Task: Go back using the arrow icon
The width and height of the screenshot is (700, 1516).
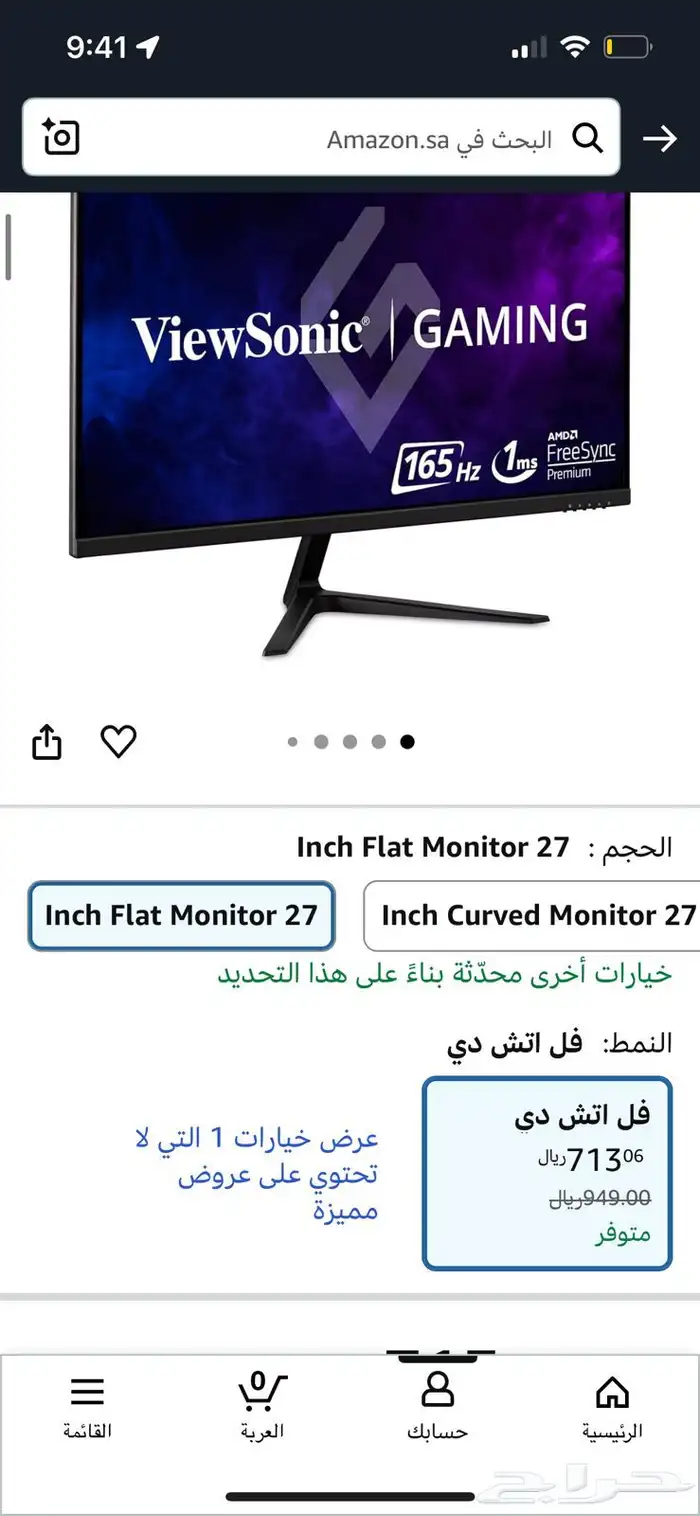Action: click(659, 139)
